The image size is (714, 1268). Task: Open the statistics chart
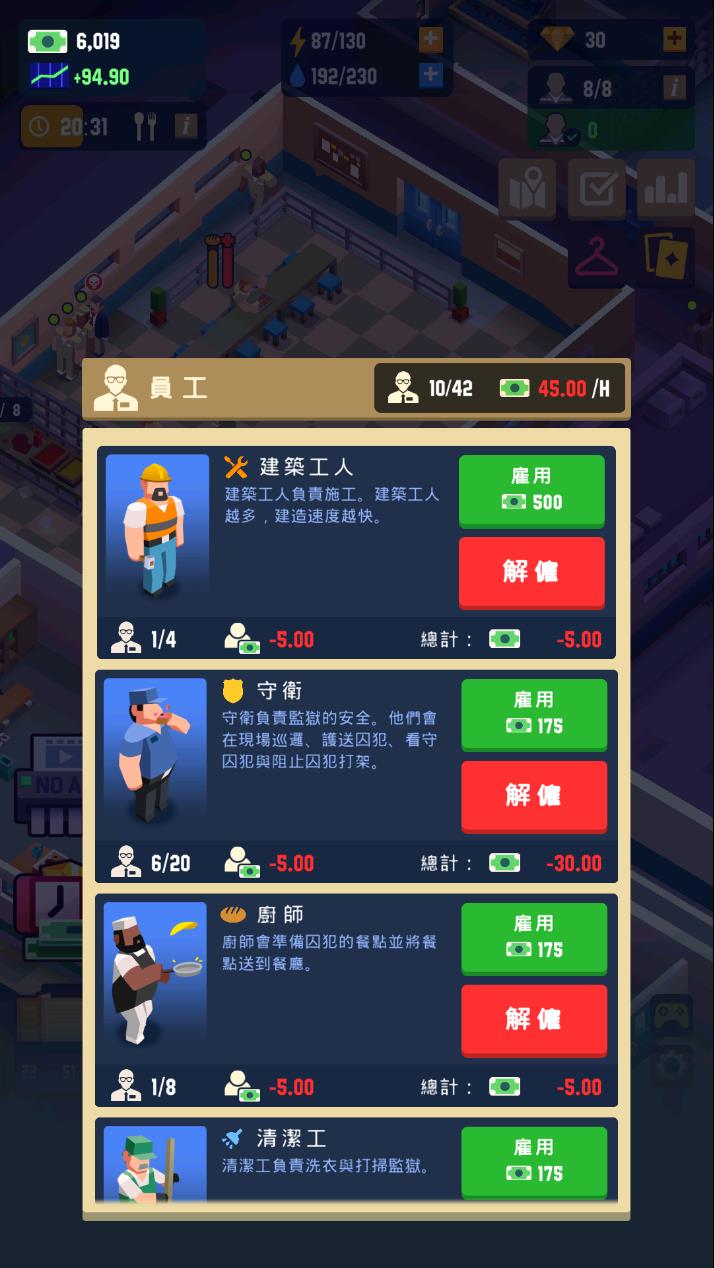[x=665, y=188]
